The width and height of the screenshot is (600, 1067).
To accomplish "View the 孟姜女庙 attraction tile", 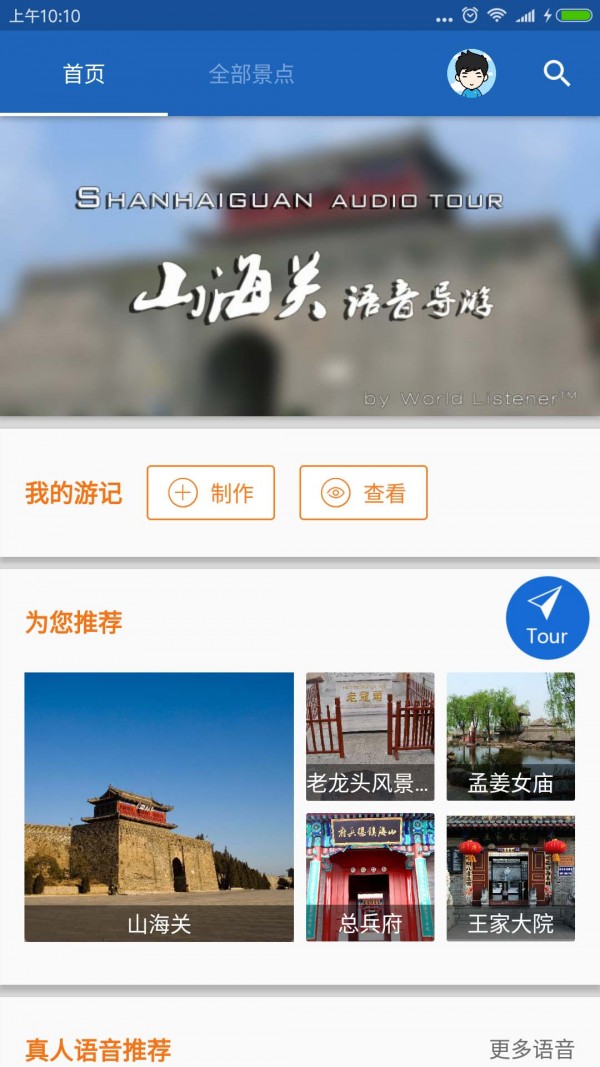I will 511,736.
